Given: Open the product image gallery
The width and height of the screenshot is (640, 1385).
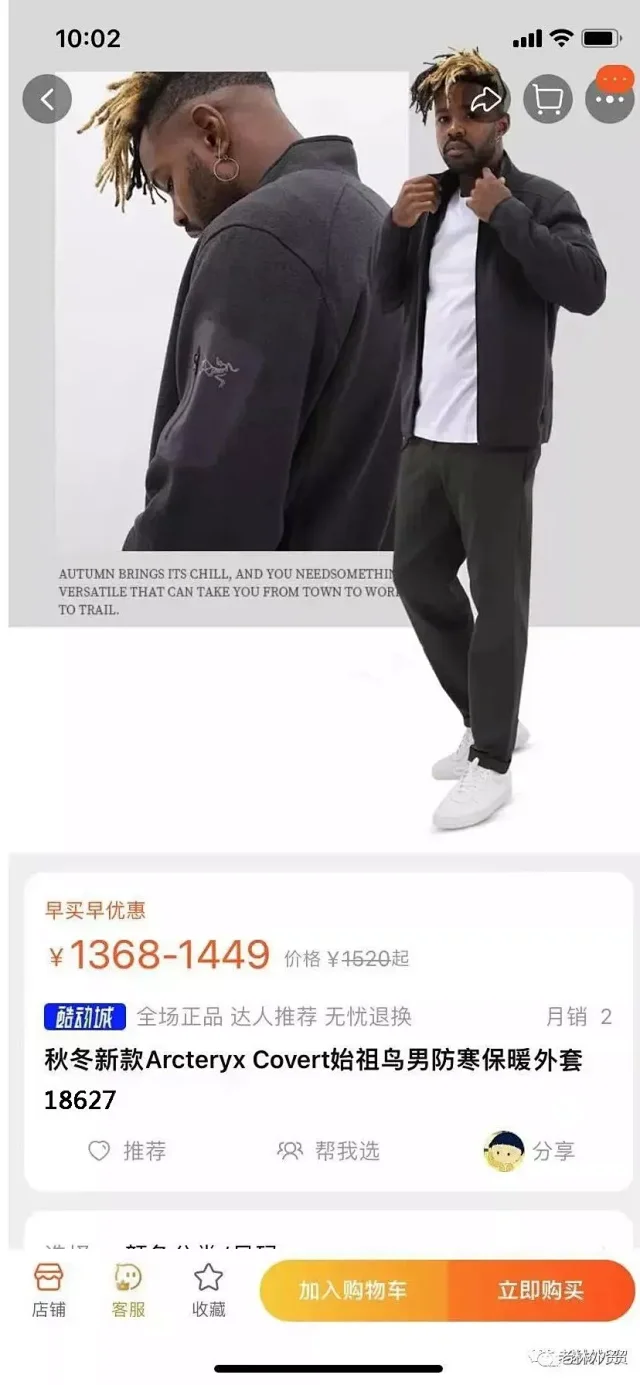Looking at the screenshot, I should (x=320, y=450).
